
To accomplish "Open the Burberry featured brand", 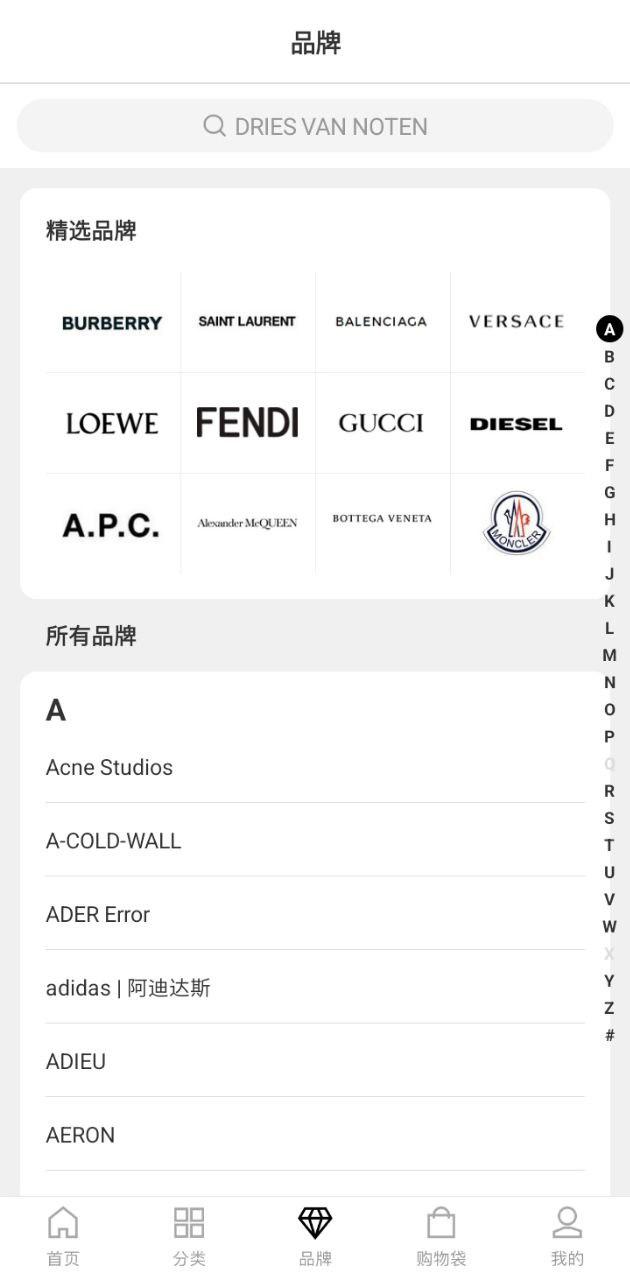I will (x=112, y=322).
